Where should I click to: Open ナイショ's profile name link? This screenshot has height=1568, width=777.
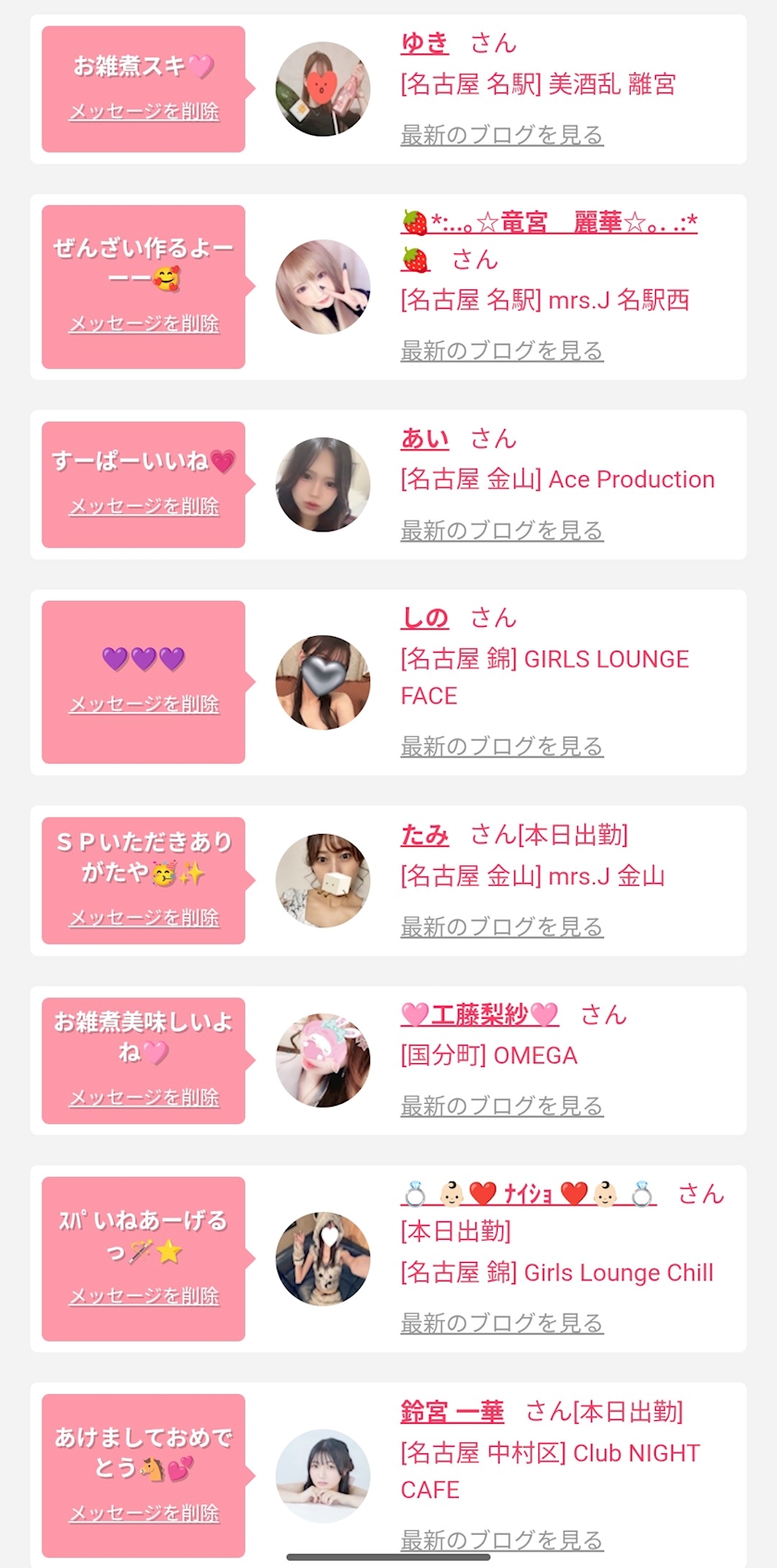(x=528, y=1194)
